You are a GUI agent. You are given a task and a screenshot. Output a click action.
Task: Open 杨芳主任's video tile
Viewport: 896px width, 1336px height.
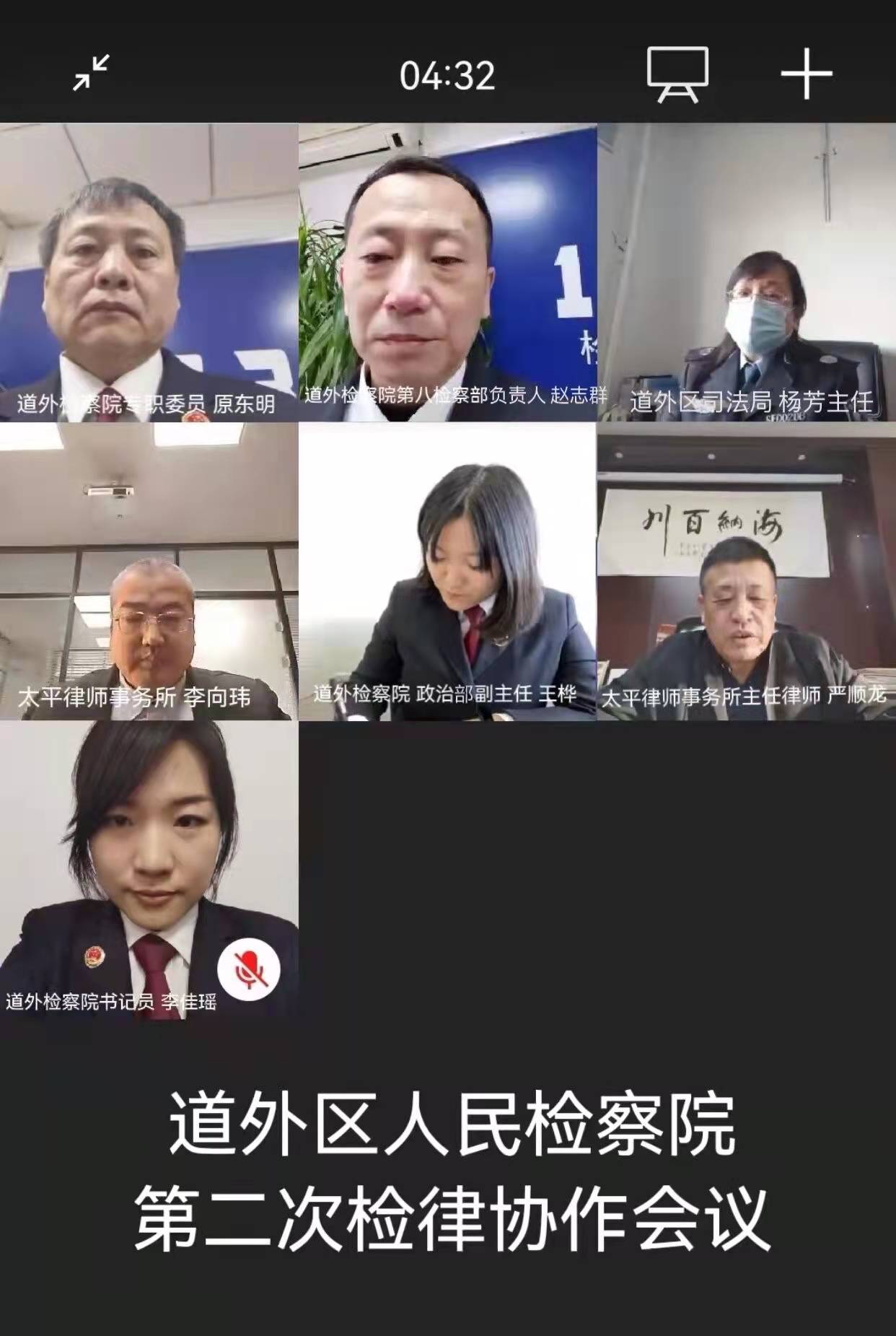[x=746, y=272]
